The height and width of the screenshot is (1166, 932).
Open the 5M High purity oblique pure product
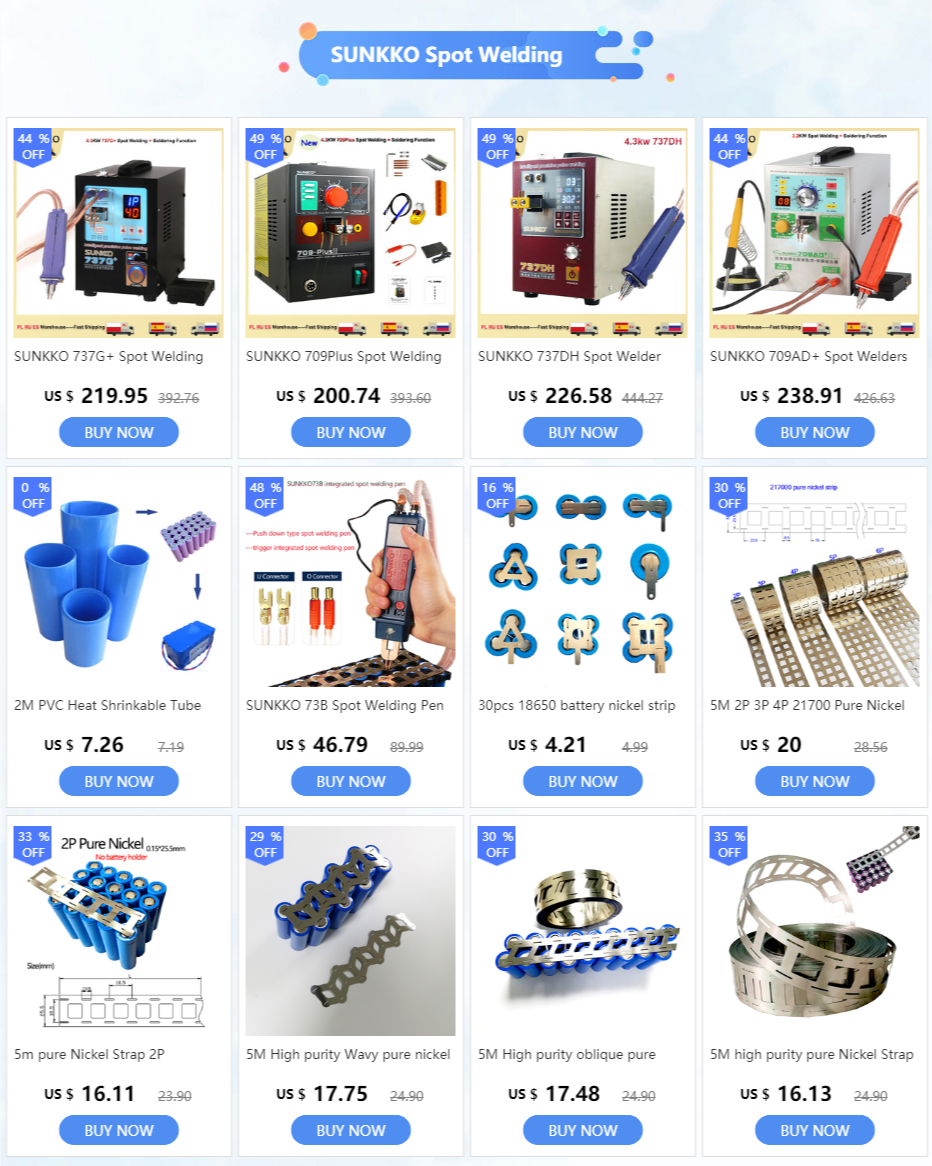click(582, 931)
